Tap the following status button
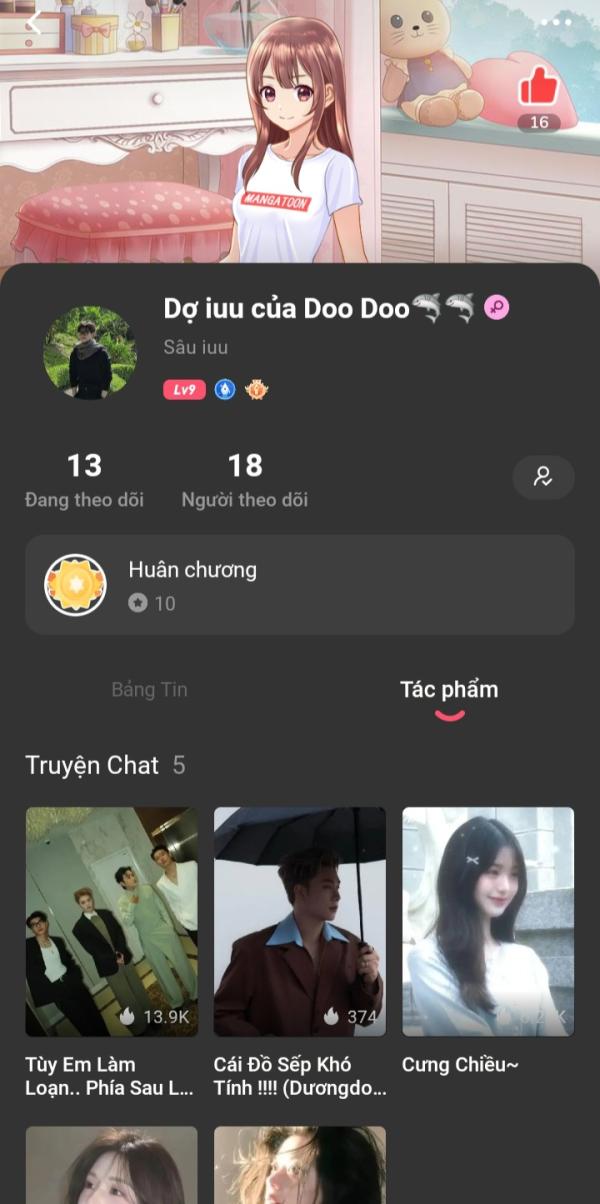Image resolution: width=600 pixels, height=1204 pixels. (543, 477)
